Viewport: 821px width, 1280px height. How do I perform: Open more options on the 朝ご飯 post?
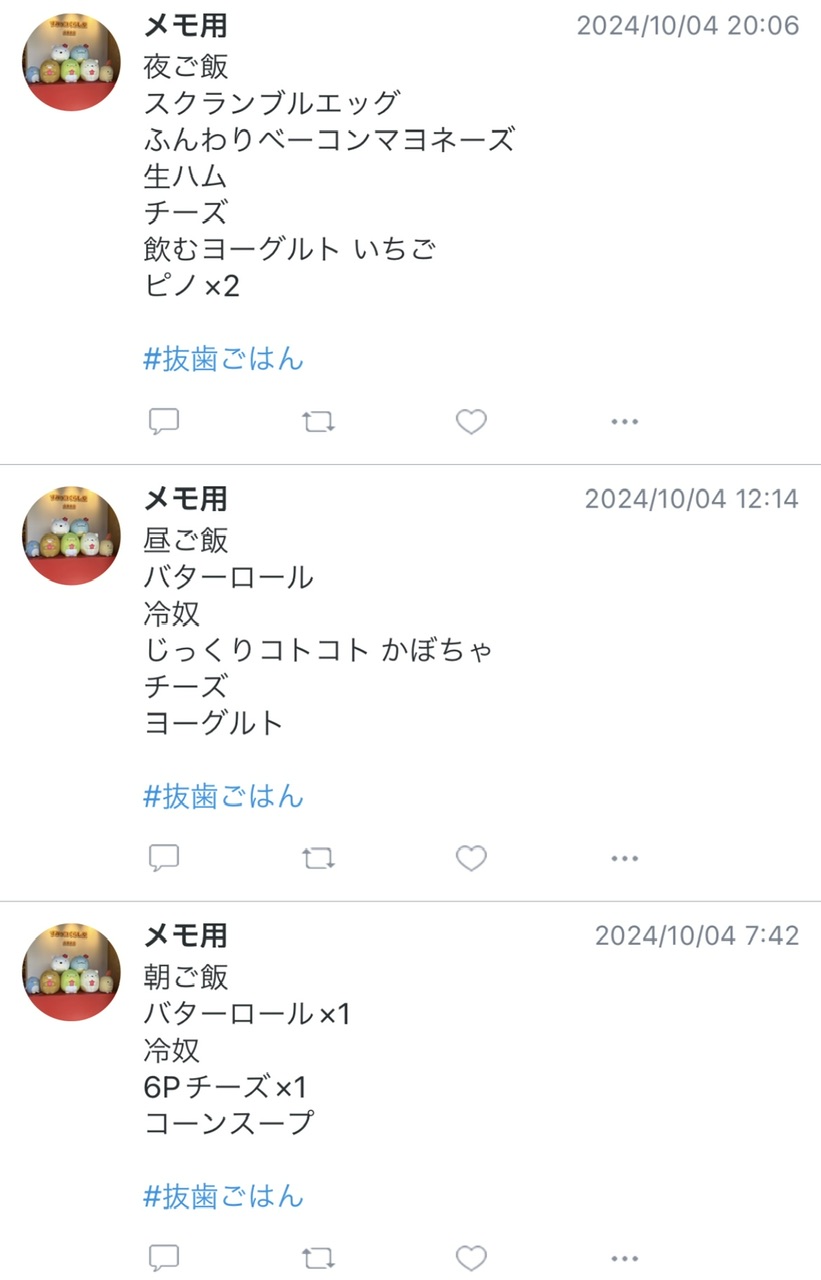(x=624, y=1258)
